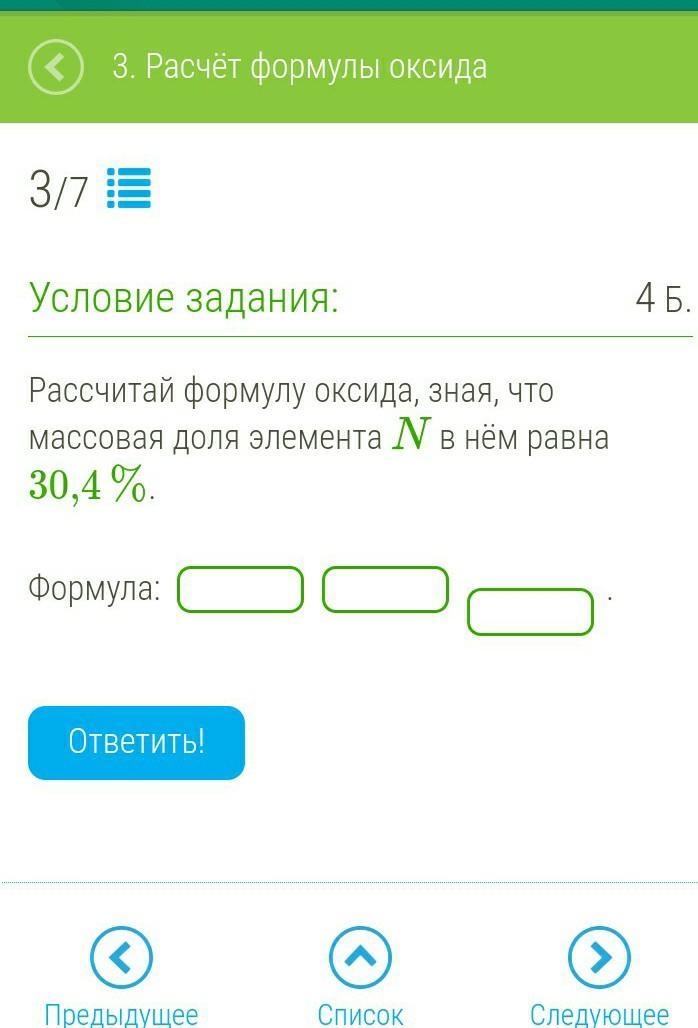Image resolution: width=698 pixels, height=1028 pixels.
Task: Go to previous task via Предыдущее
Action: (121, 958)
